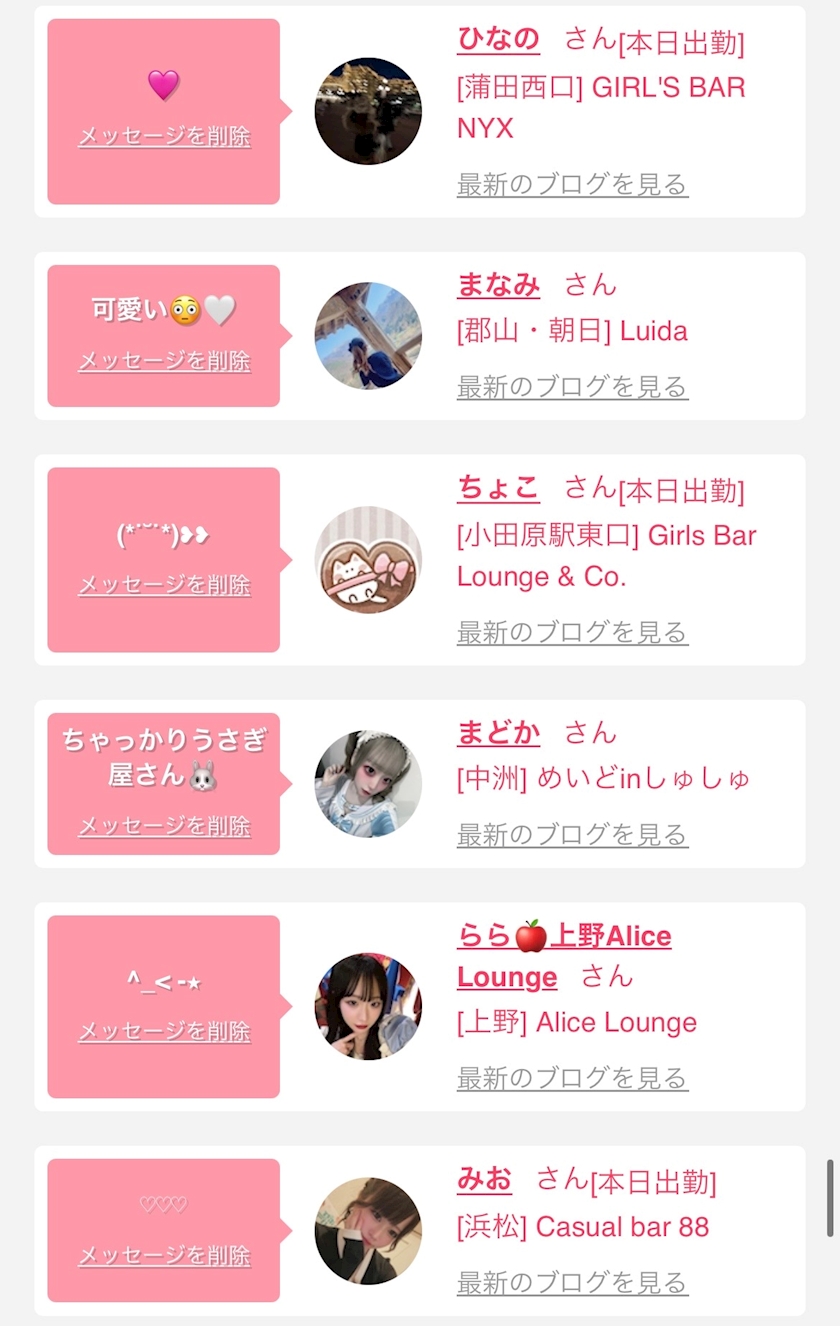Open ちょこ's profile name link
840x1326 pixels.
498,488
